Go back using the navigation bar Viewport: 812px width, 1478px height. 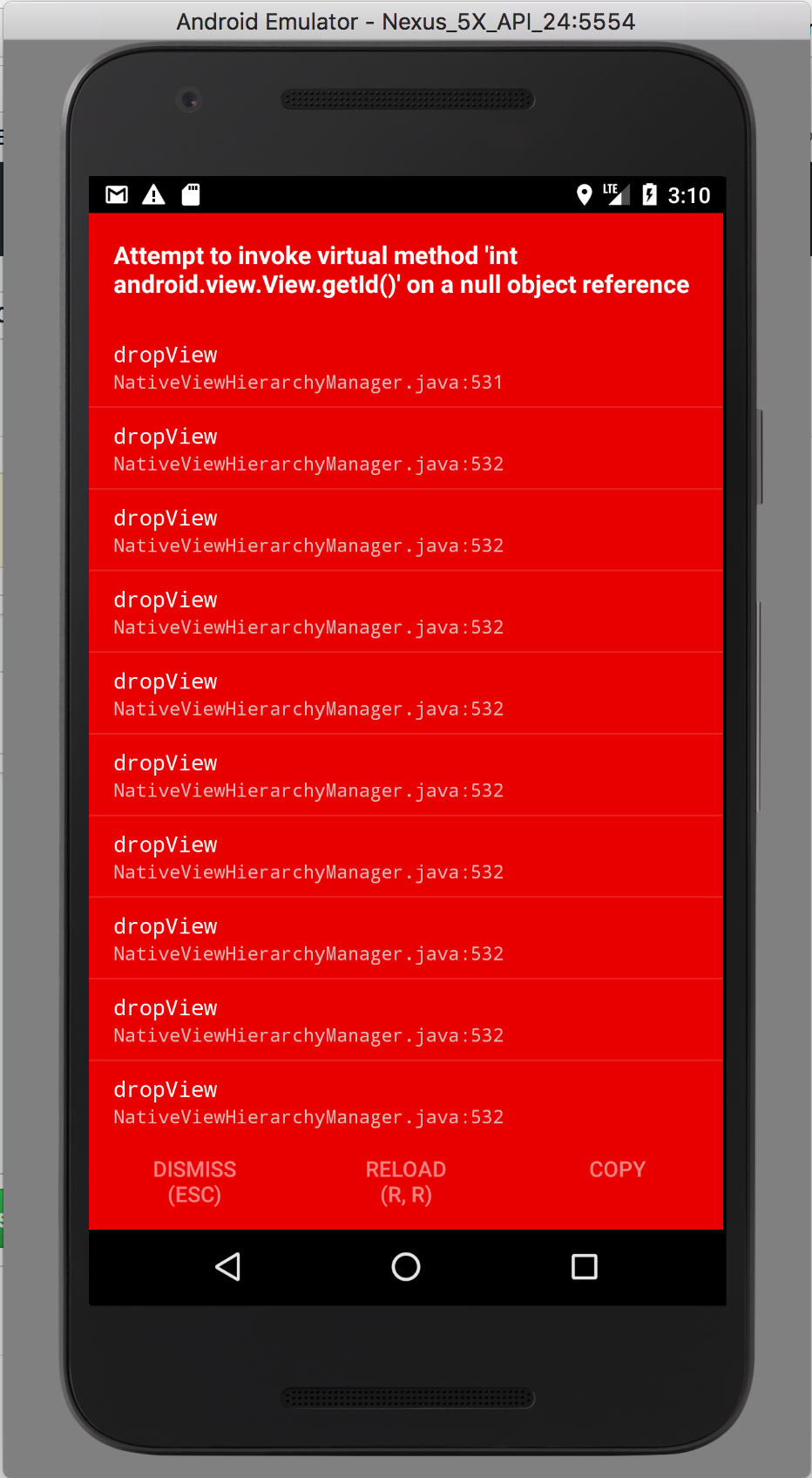228,1266
